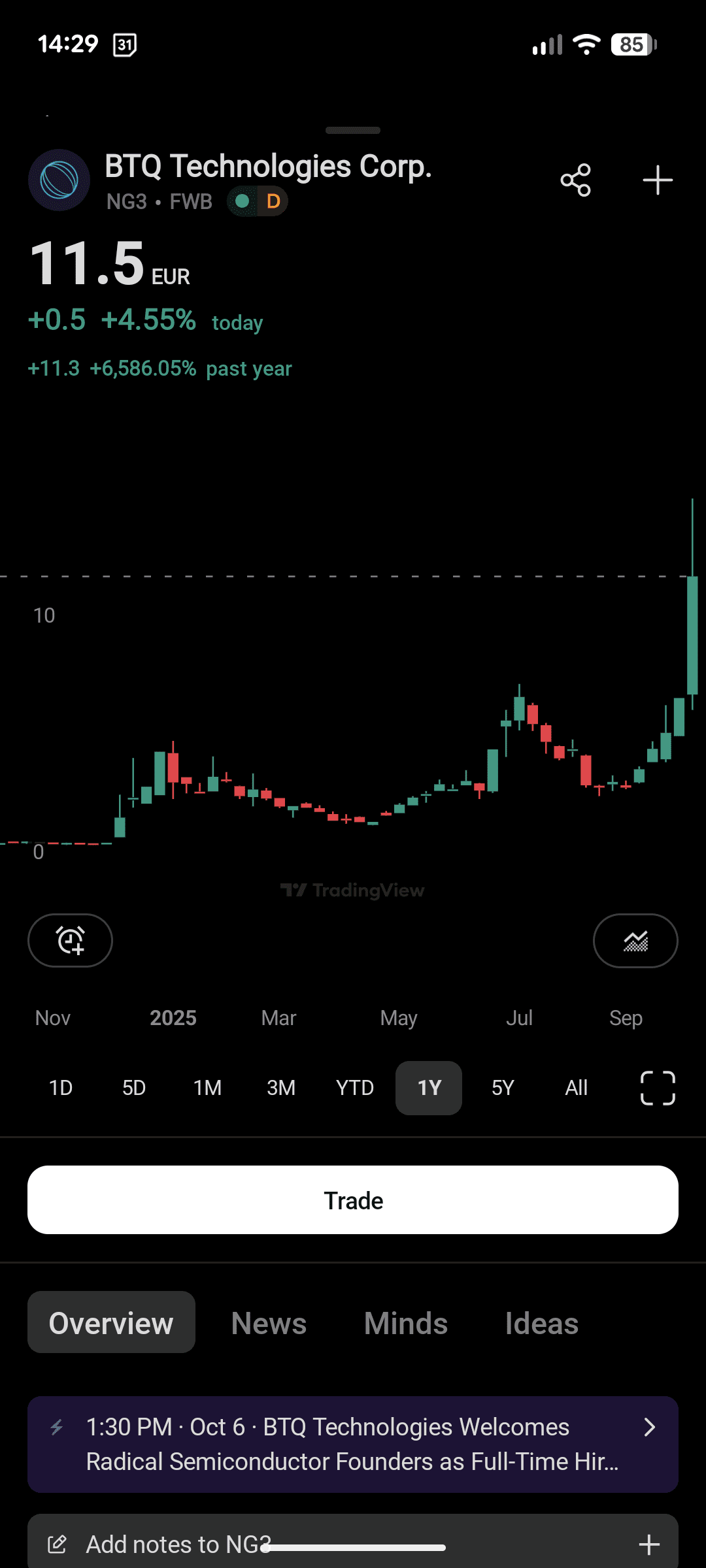Add NG3 to watchlist with plus icon

pyautogui.click(x=658, y=180)
